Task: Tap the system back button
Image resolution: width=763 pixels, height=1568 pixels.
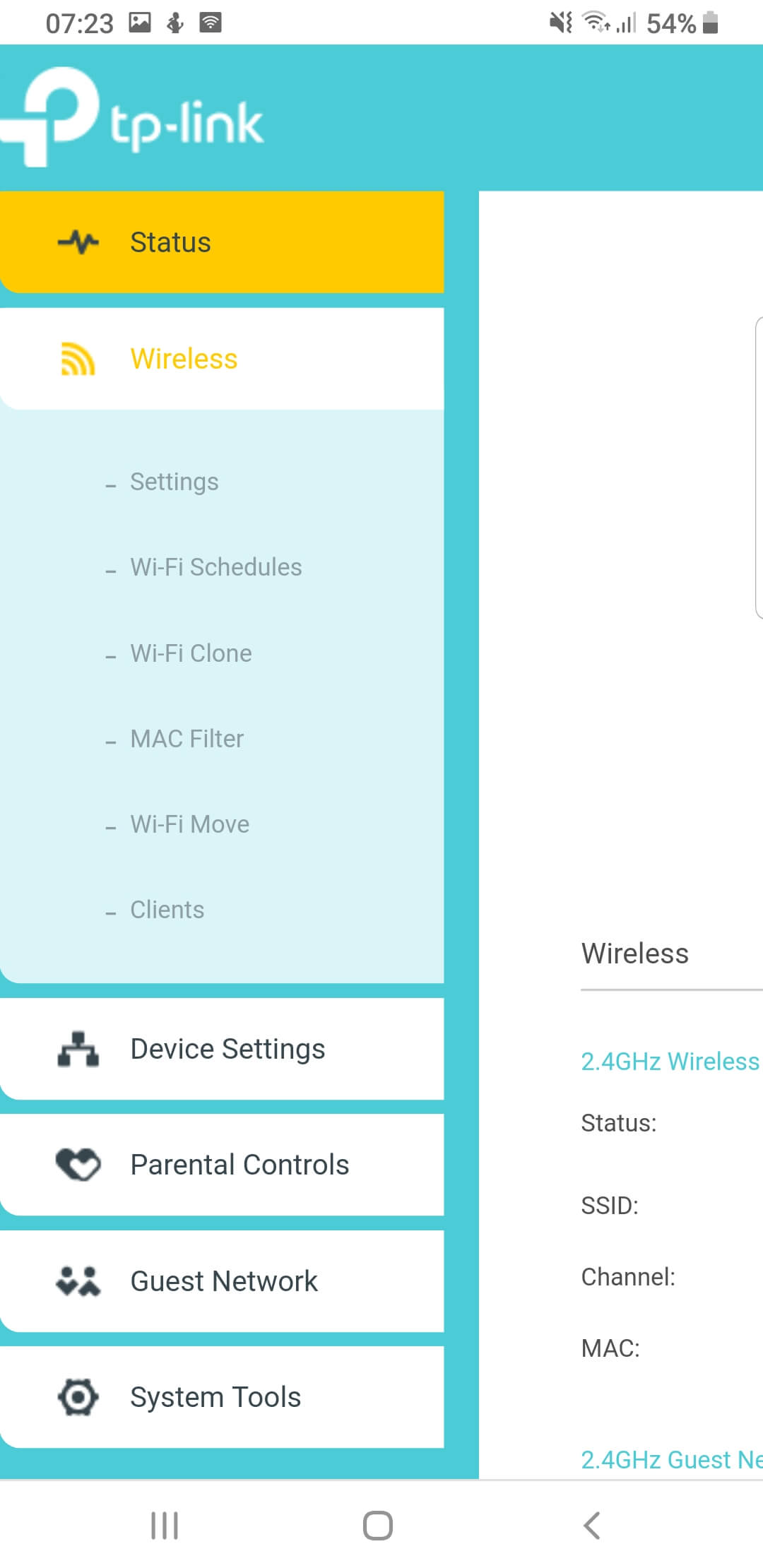Action: (592, 1526)
